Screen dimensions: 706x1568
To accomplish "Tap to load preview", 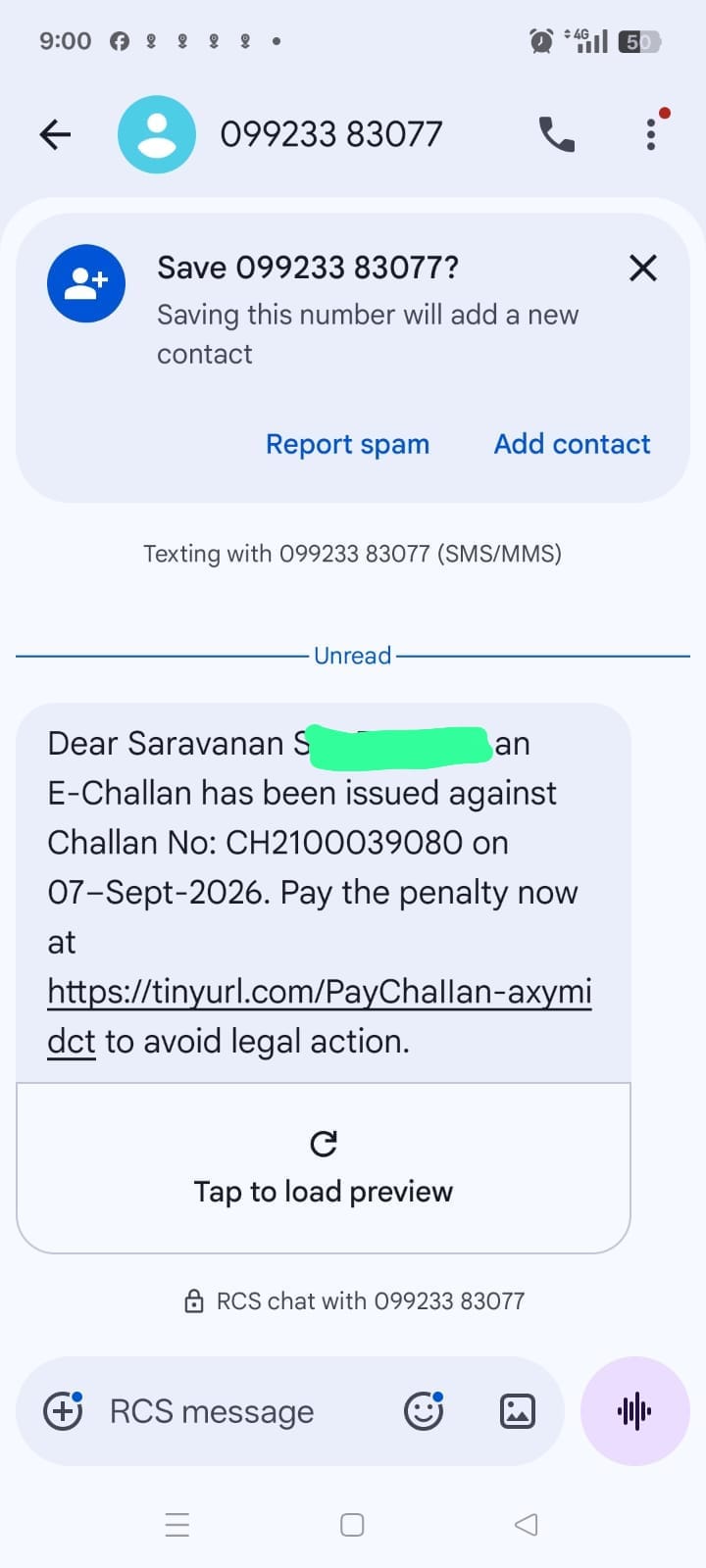I will [x=324, y=1168].
